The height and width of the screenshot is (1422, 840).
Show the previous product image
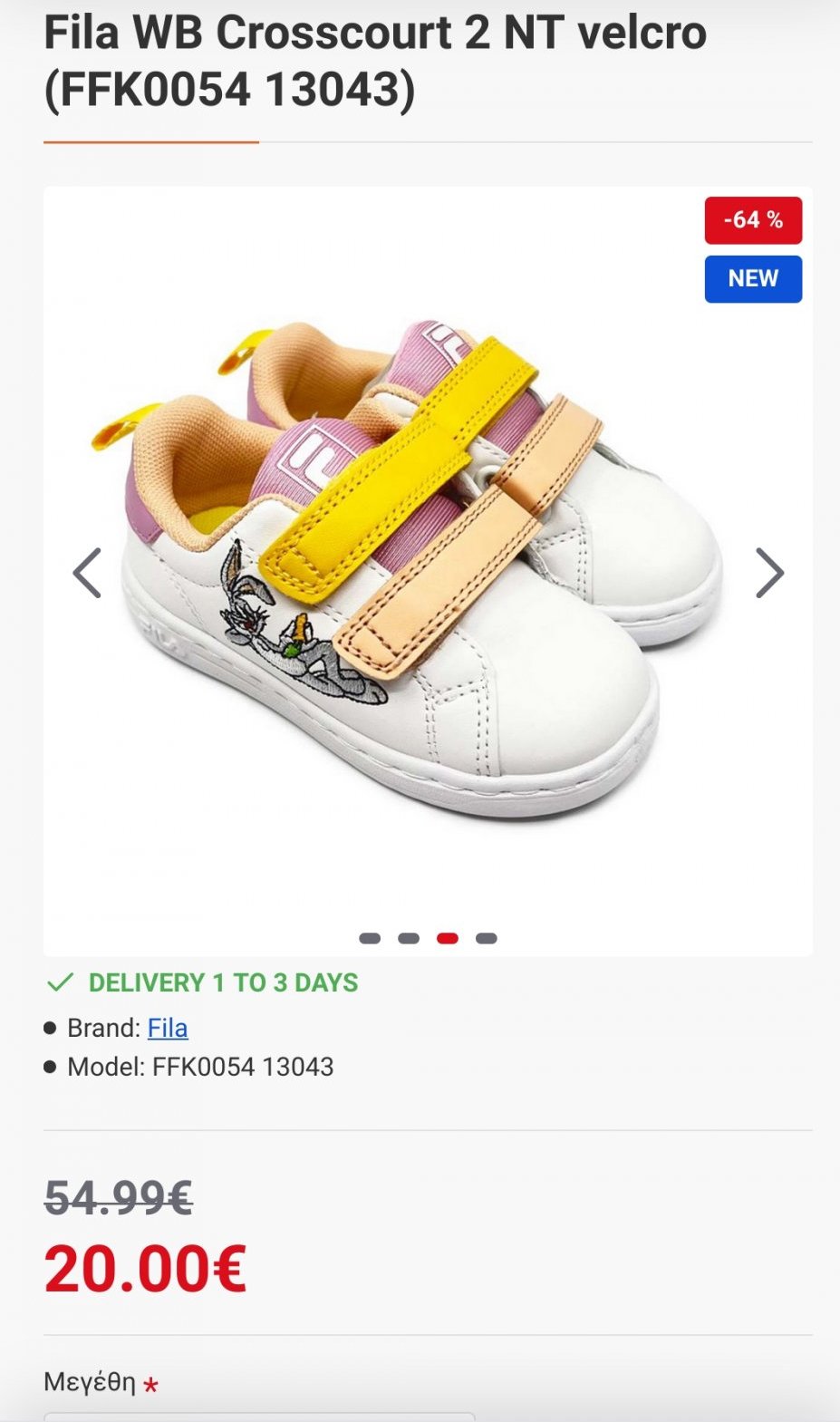87,573
